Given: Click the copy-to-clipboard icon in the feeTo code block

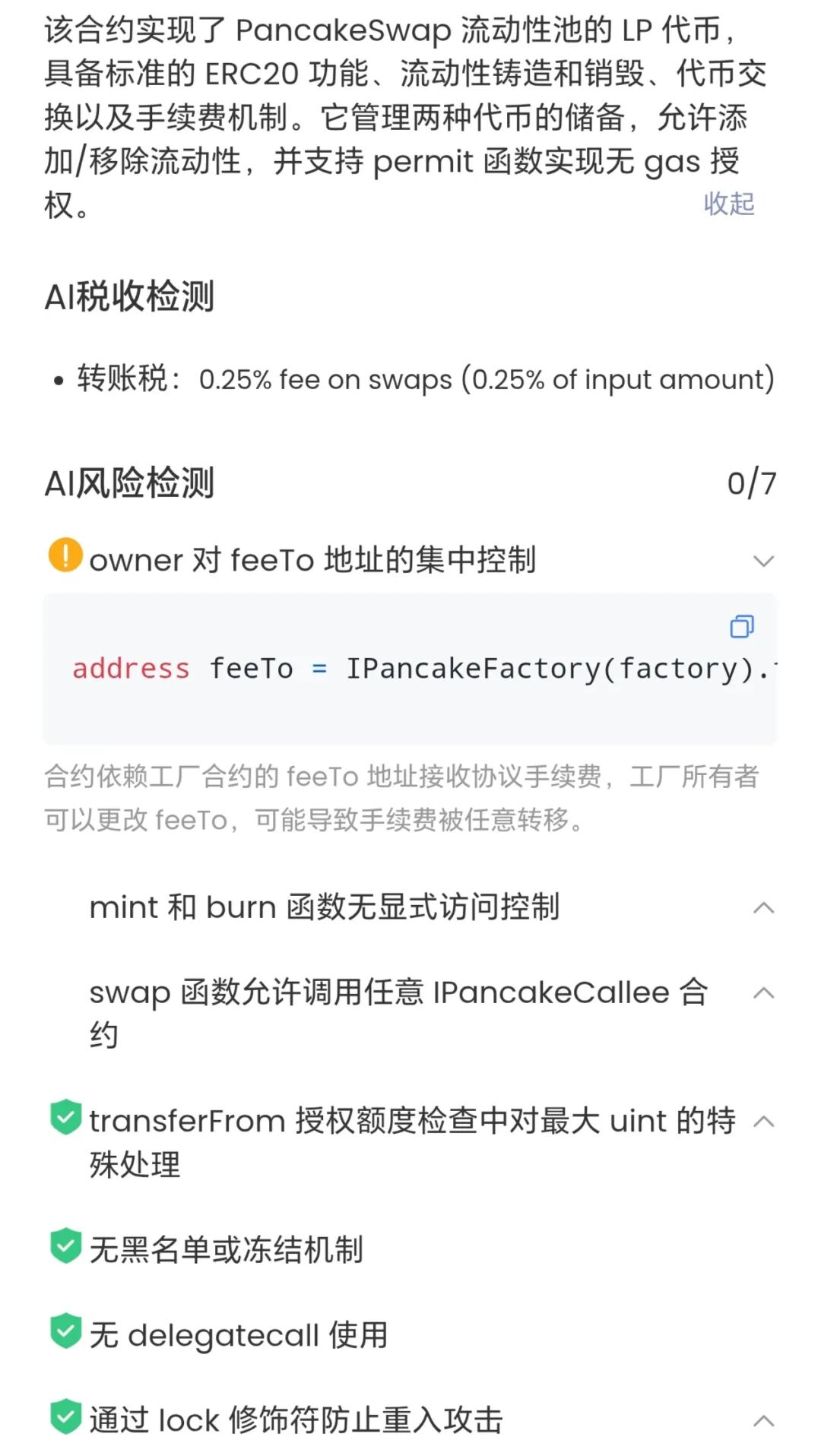Looking at the screenshot, I should 742,628.
